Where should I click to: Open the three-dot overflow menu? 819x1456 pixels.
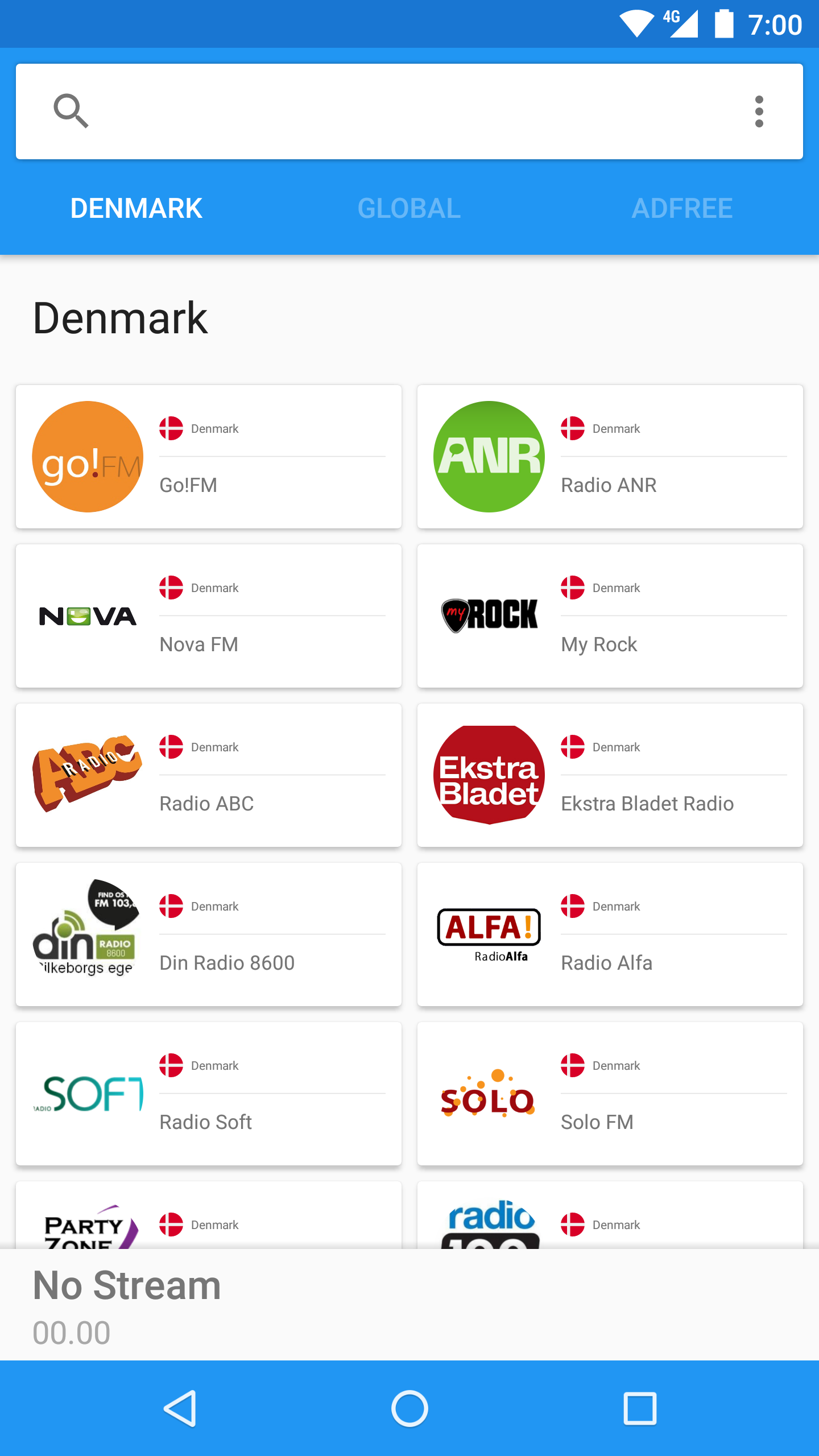point(759,111)
